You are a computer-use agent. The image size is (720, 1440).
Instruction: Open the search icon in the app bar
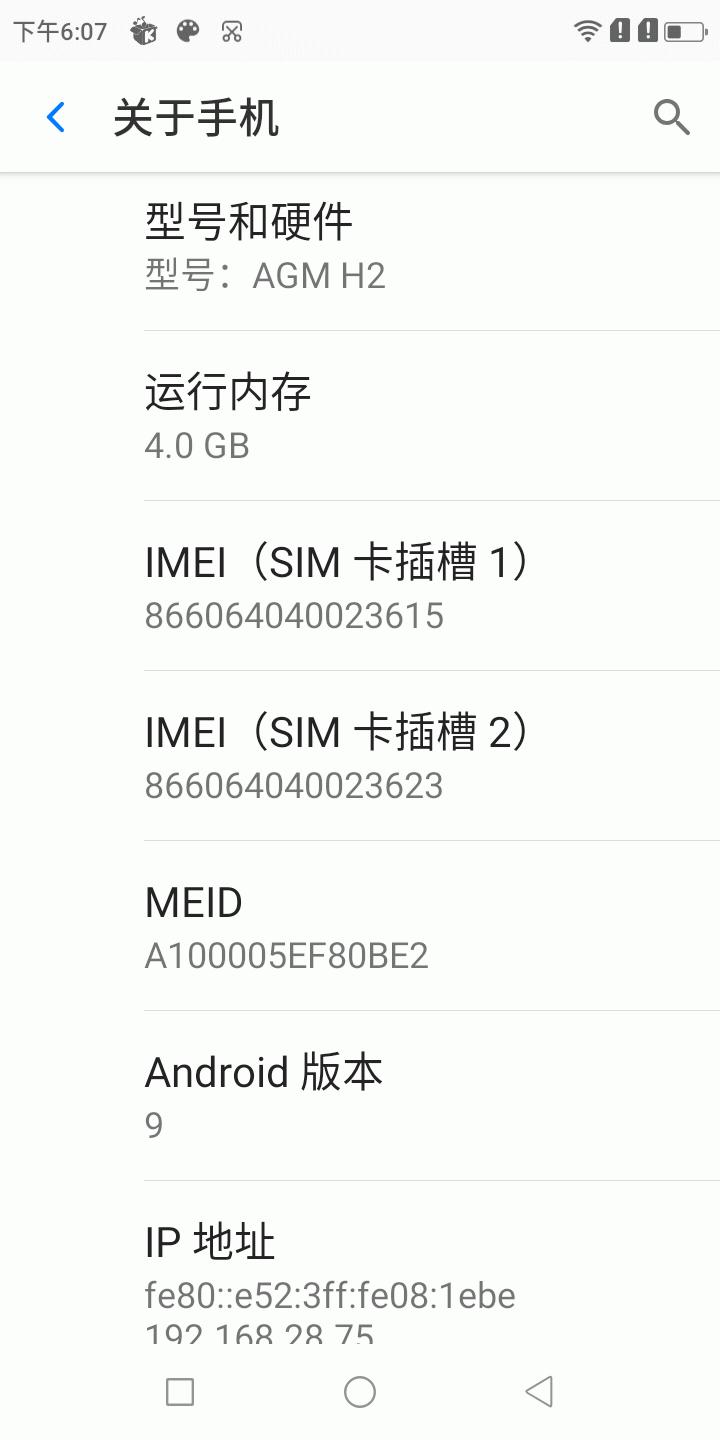point(671,117)
